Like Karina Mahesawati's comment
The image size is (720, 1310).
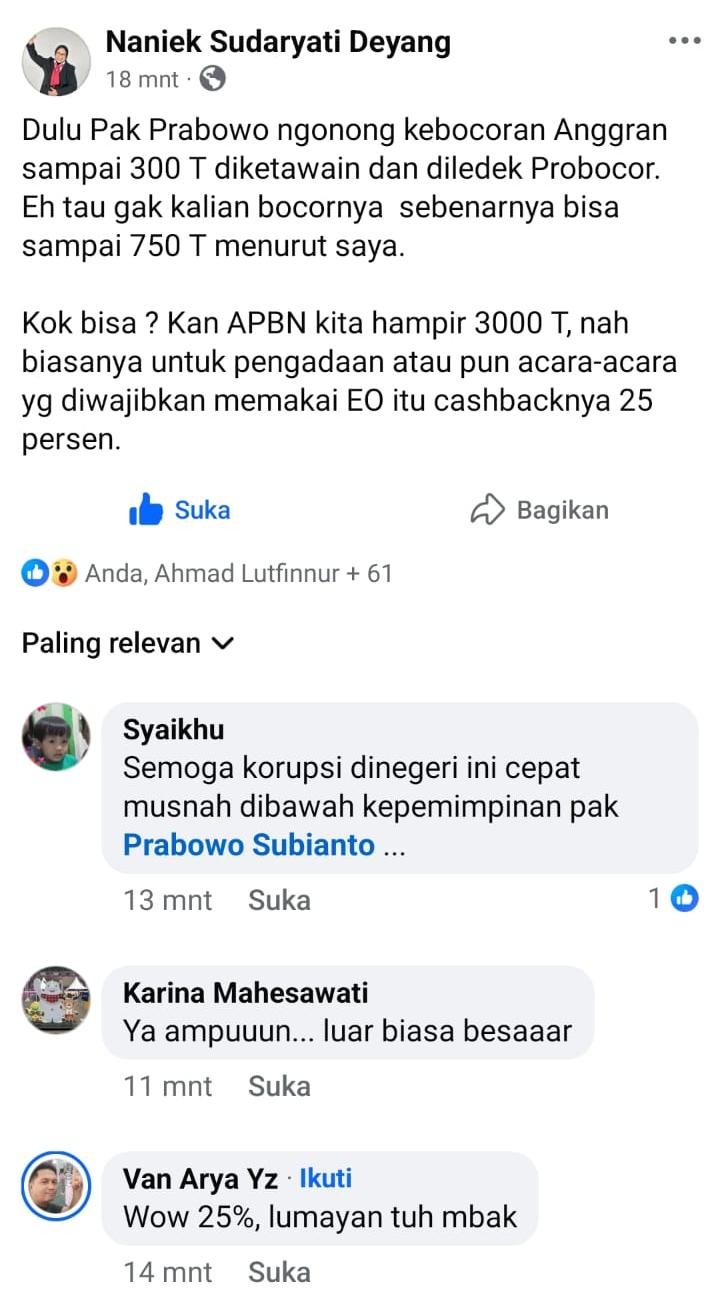279,1086
